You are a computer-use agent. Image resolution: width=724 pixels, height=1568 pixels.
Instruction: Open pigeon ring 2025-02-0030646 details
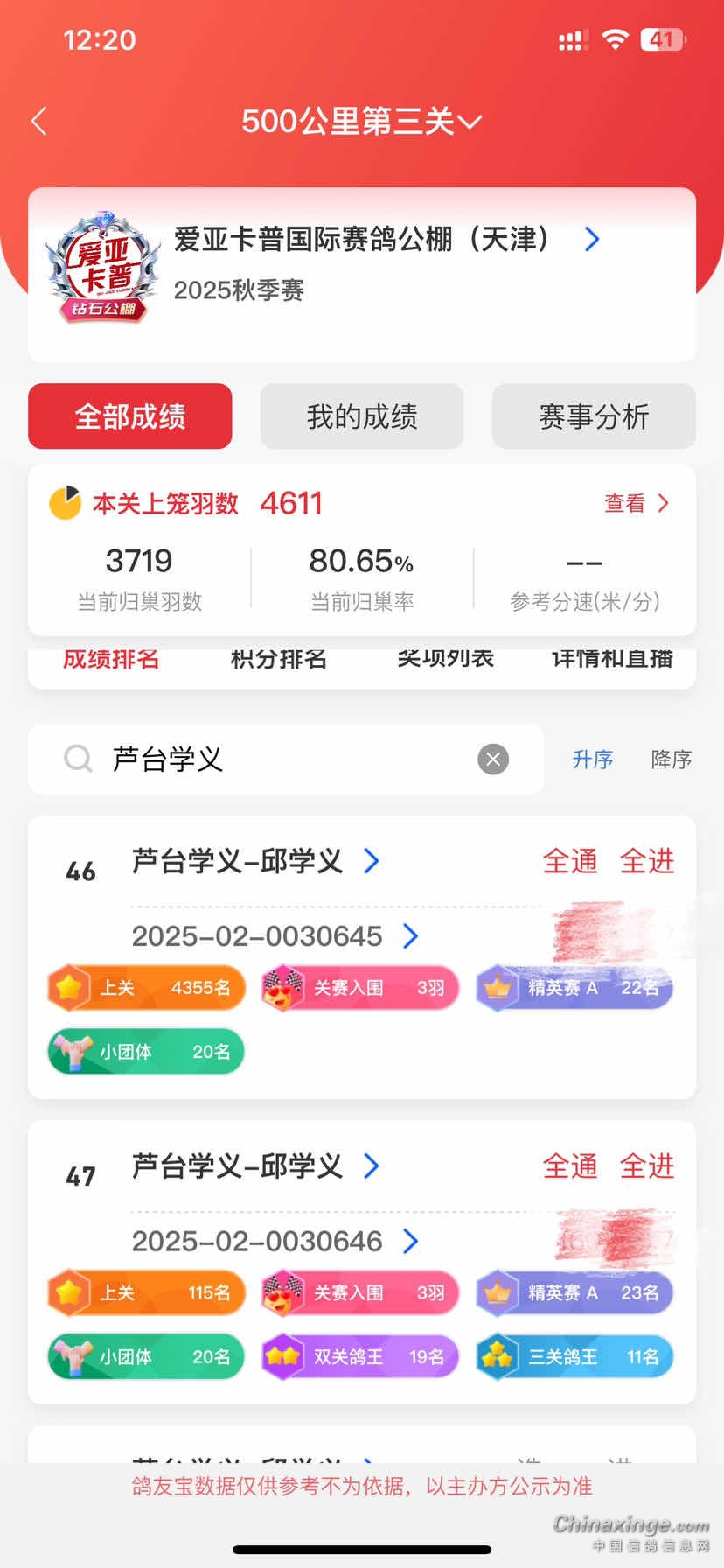click(x=275, y=1241)
